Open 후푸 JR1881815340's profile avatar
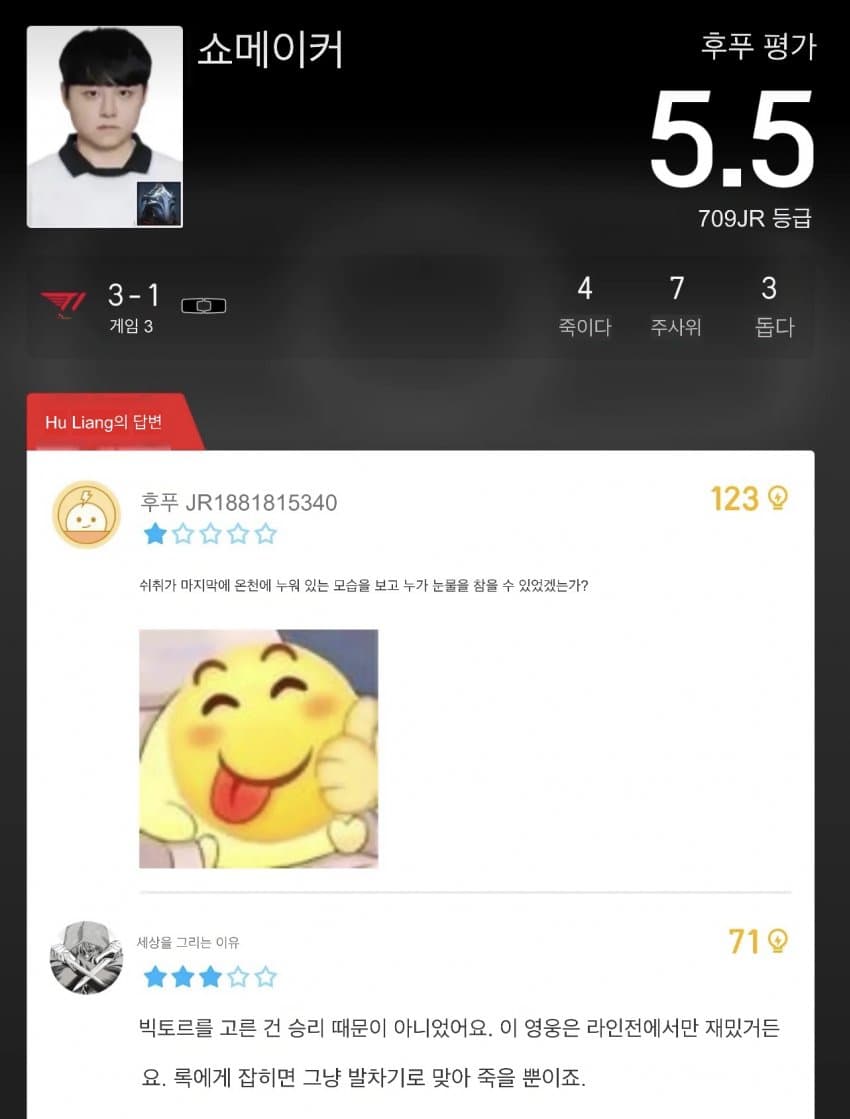850x1119 pixels. (86, 515)
